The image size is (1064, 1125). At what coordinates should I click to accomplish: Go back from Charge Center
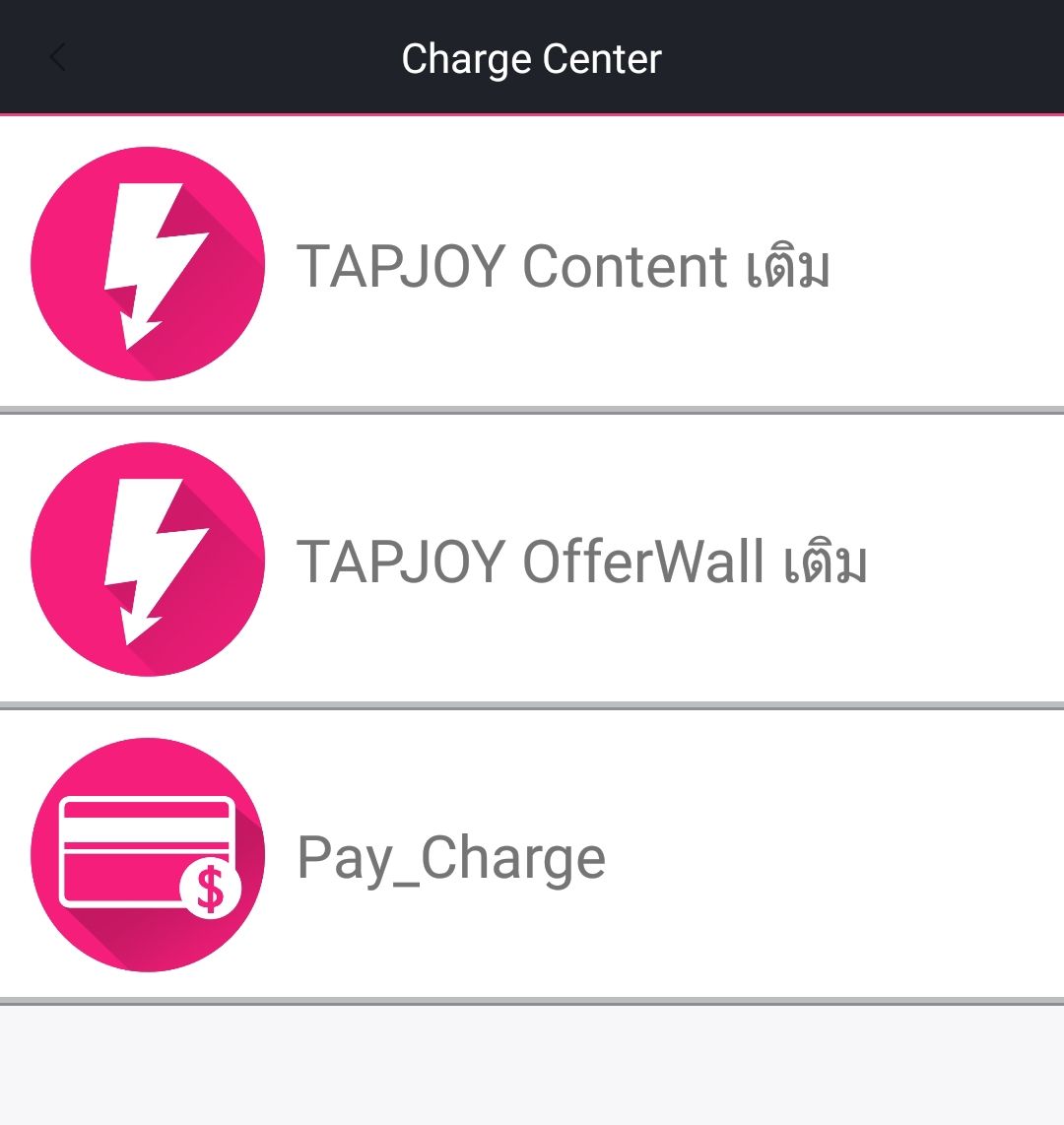[x=57, y=58]
